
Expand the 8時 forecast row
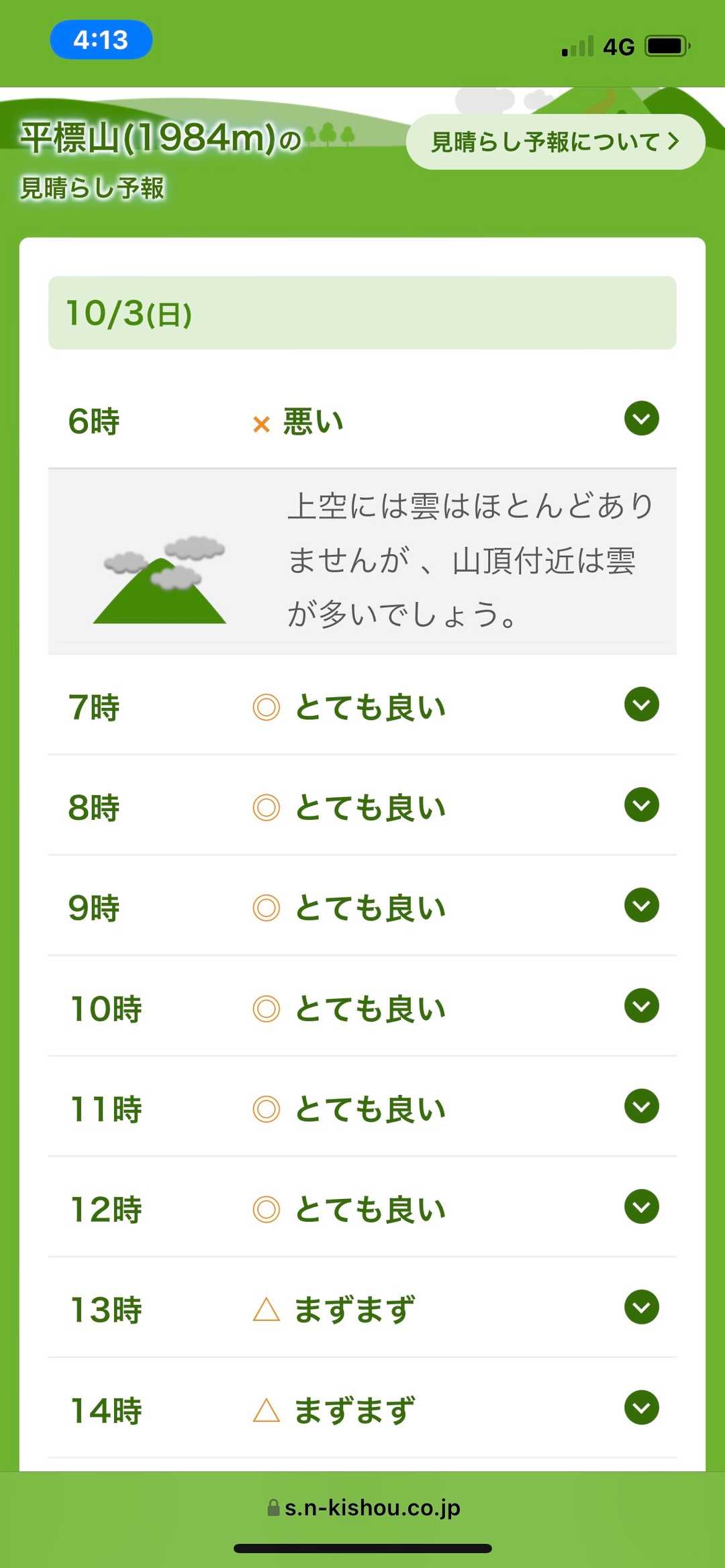641,805
